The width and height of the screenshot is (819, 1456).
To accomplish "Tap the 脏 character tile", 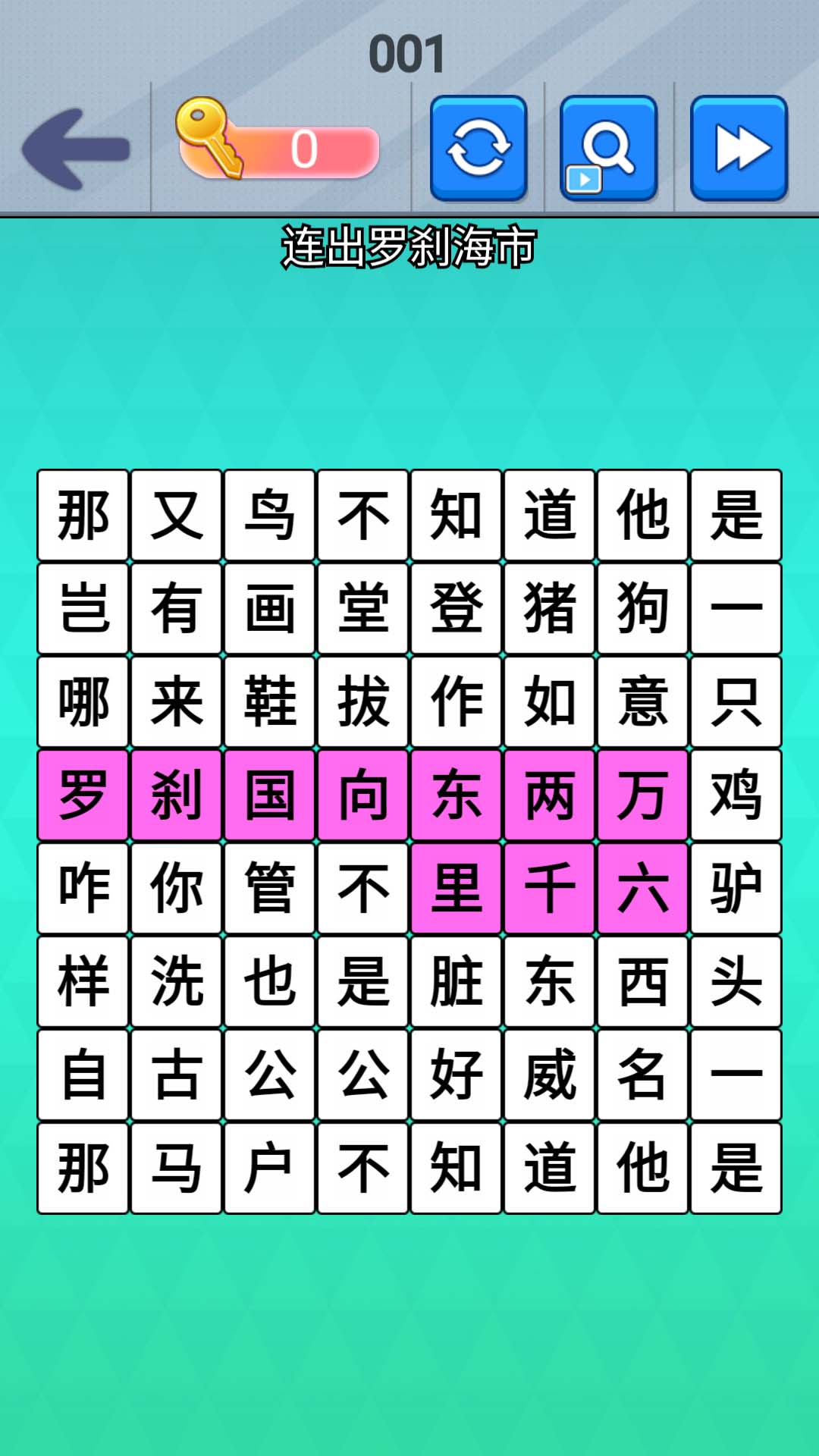I will (456, 982).
